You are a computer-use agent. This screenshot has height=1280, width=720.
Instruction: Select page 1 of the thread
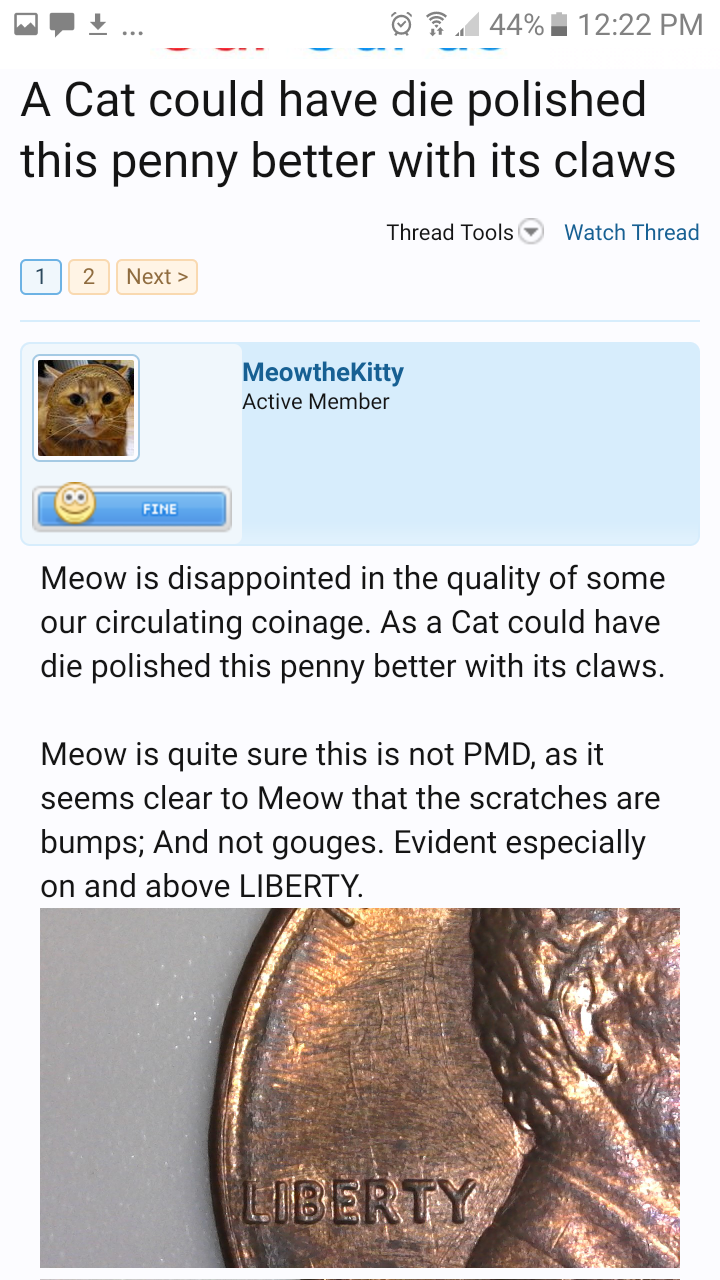click(x=41, y=277)
